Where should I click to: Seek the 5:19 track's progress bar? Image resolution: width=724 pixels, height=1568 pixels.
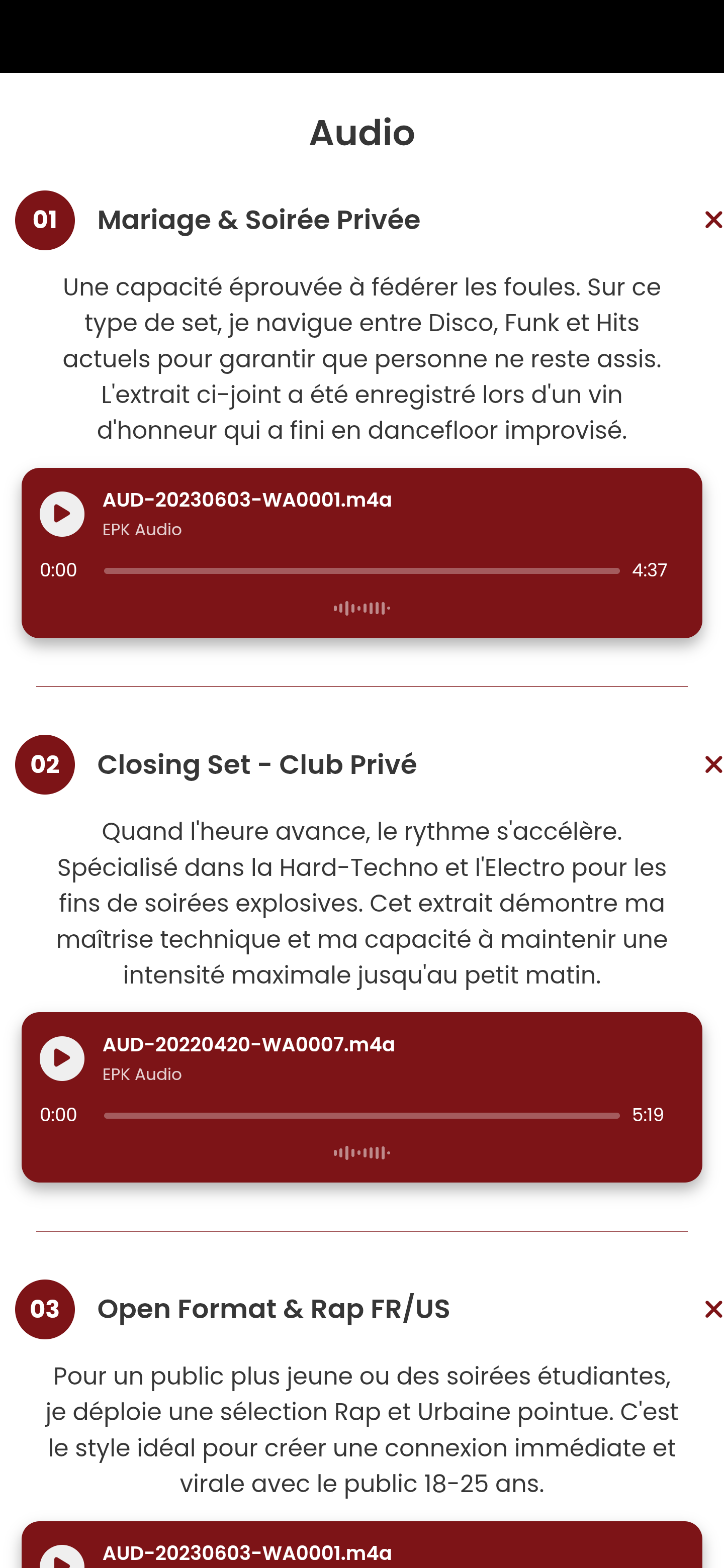361,1115
